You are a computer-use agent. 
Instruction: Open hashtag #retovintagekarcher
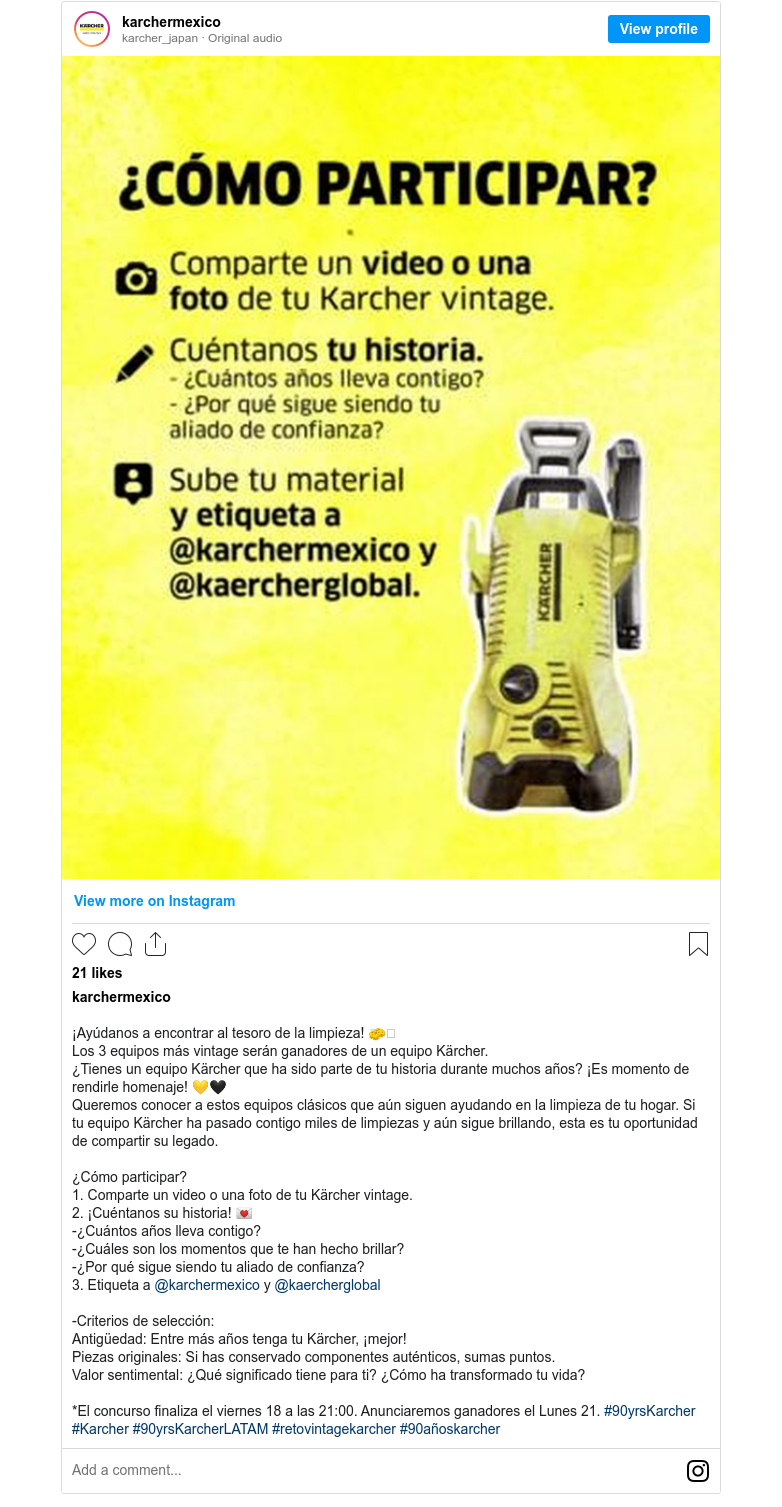tap(334, 1429)
